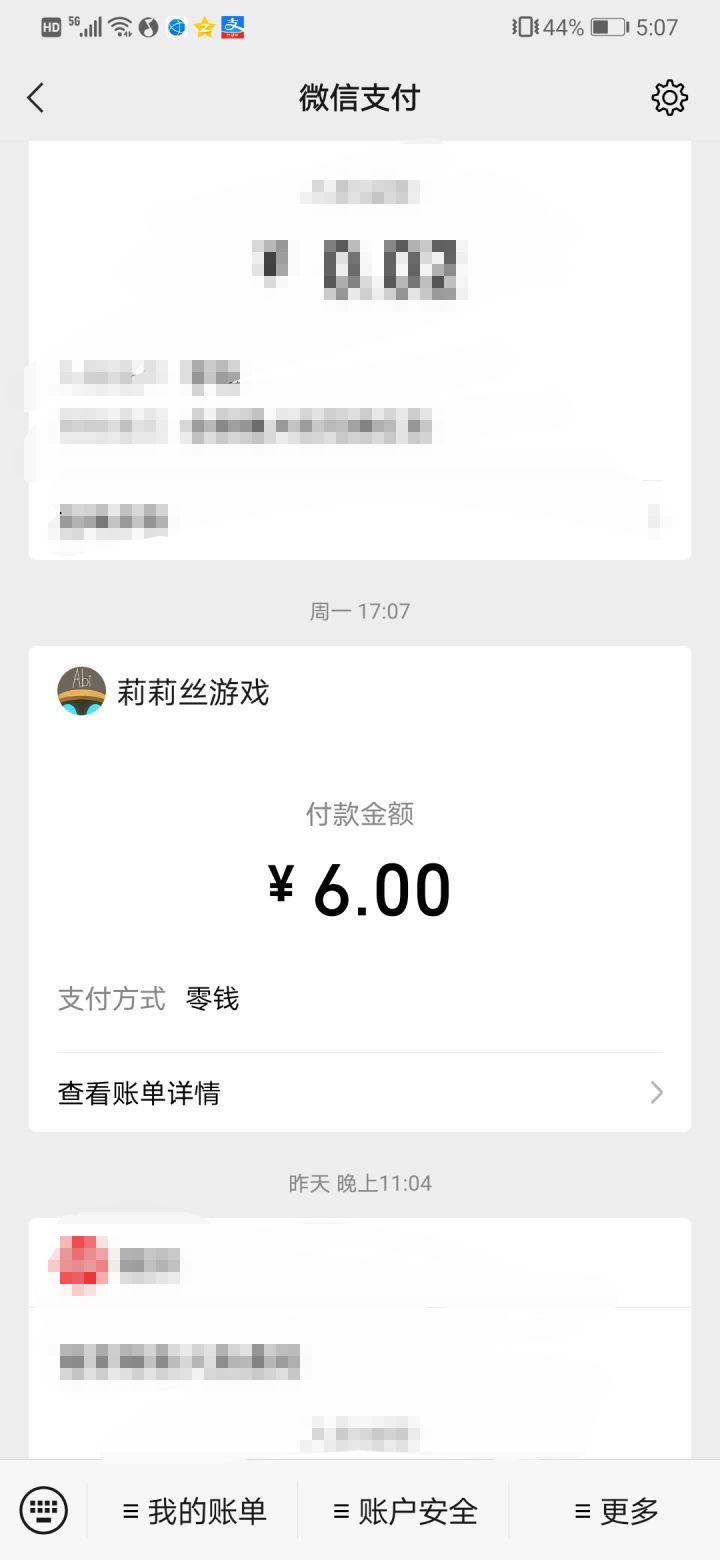This screenshot has width=720, height=1560.
Task: Tap the back arrow to leave 微信支付
Action: (36, 97)
